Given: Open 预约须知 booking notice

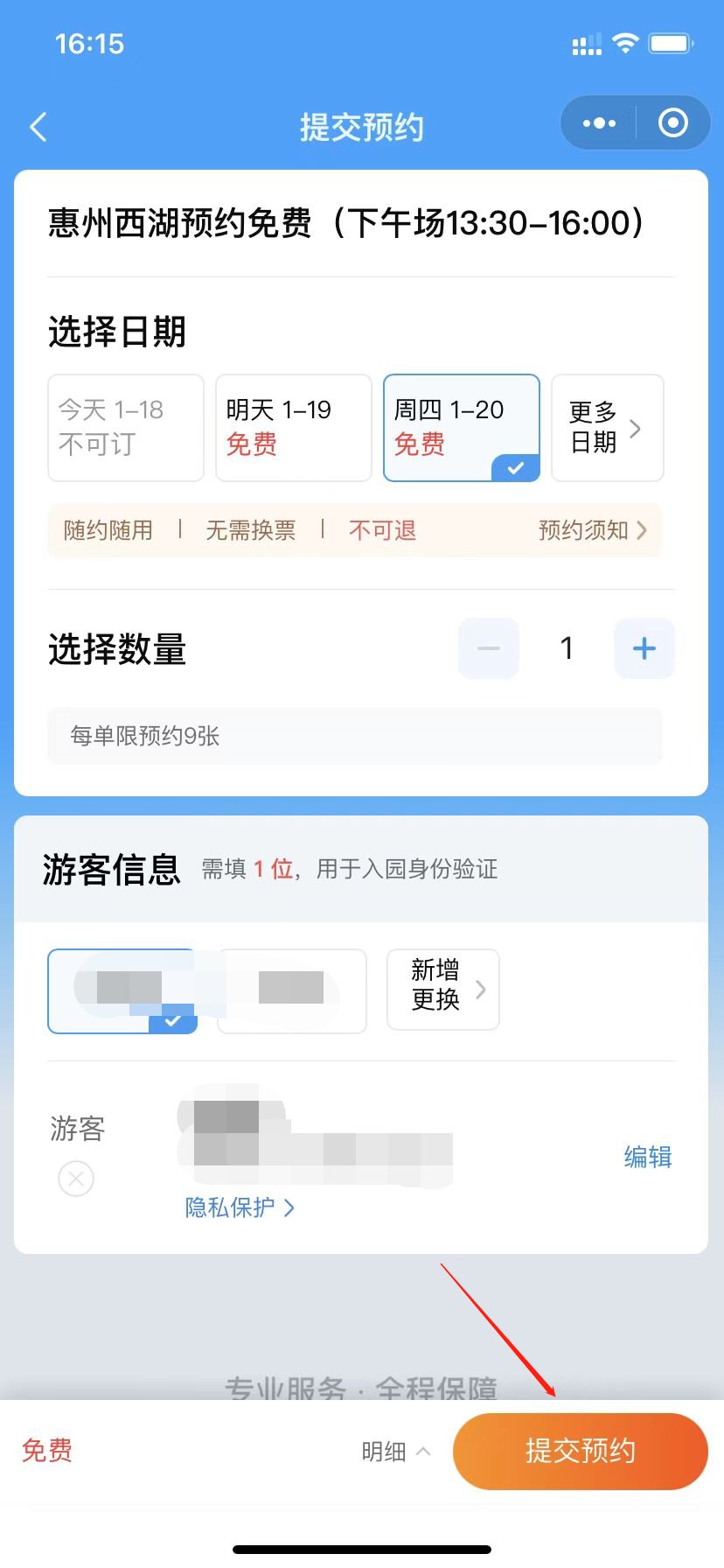Looking at the screenshot, I should 592,530.
